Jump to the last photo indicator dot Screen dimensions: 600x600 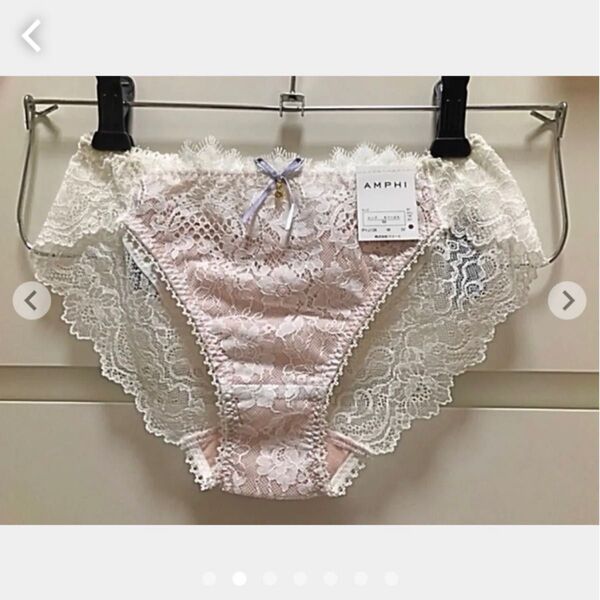tap(391, 578)
